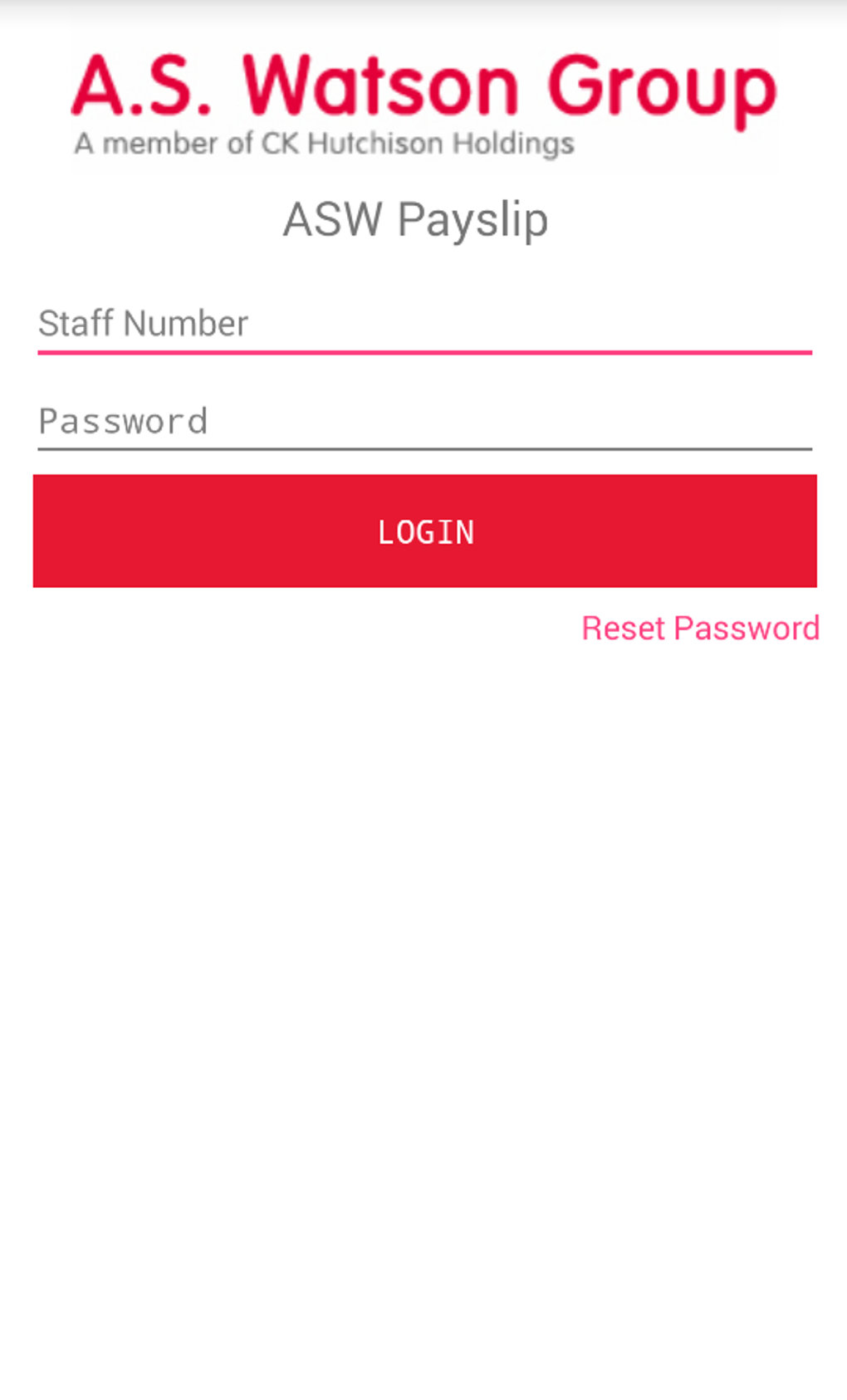The image size is (847, 1400).
Task: Click the white space above the logo
Action: (423, 21)
